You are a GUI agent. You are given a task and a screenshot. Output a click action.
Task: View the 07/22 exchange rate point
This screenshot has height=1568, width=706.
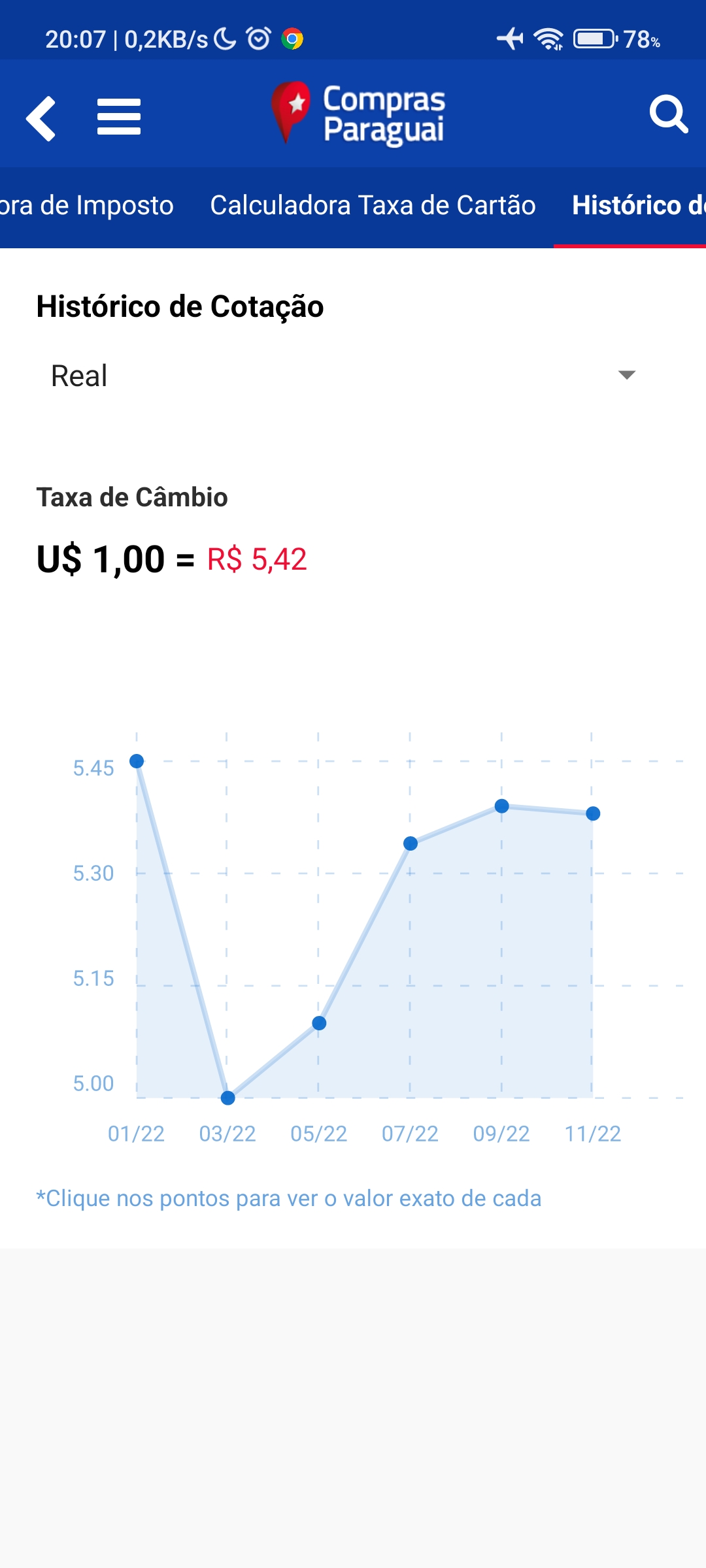click(x=411, y=843)
